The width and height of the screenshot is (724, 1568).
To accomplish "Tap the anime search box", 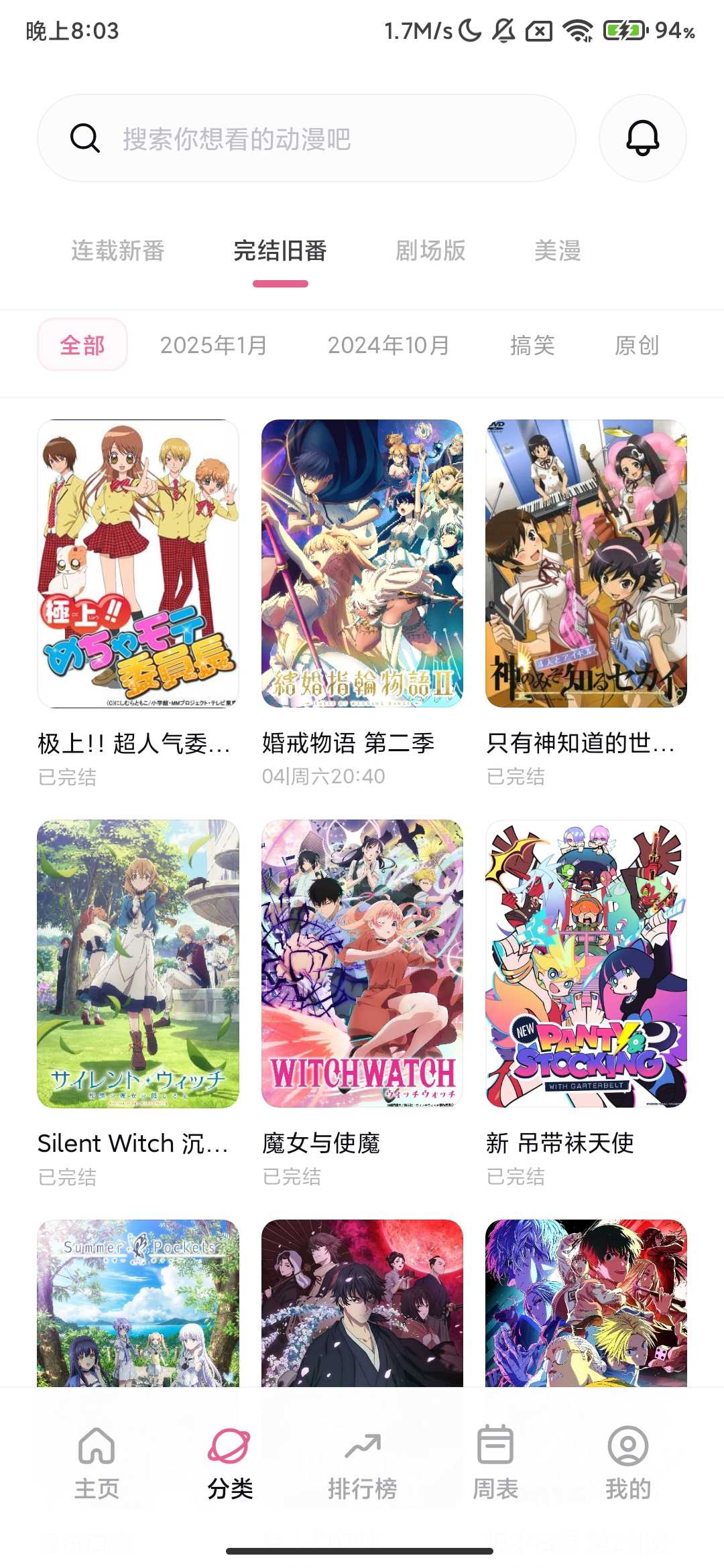I will (x=306, y=139).
